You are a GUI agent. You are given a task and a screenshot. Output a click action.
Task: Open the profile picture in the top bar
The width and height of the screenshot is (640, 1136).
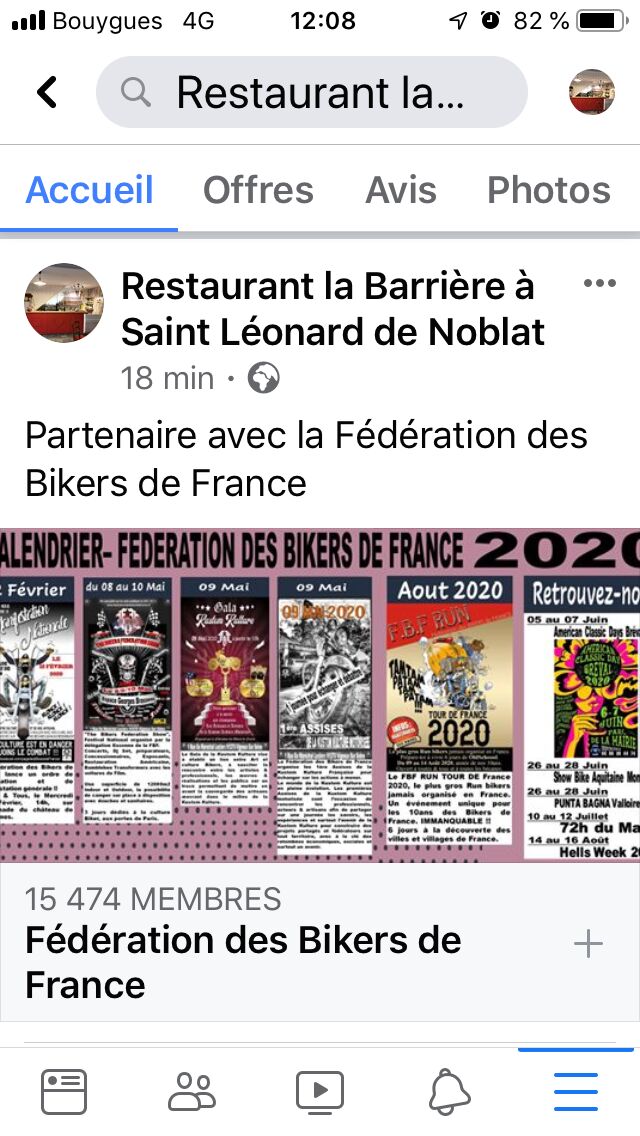point(592,92)
